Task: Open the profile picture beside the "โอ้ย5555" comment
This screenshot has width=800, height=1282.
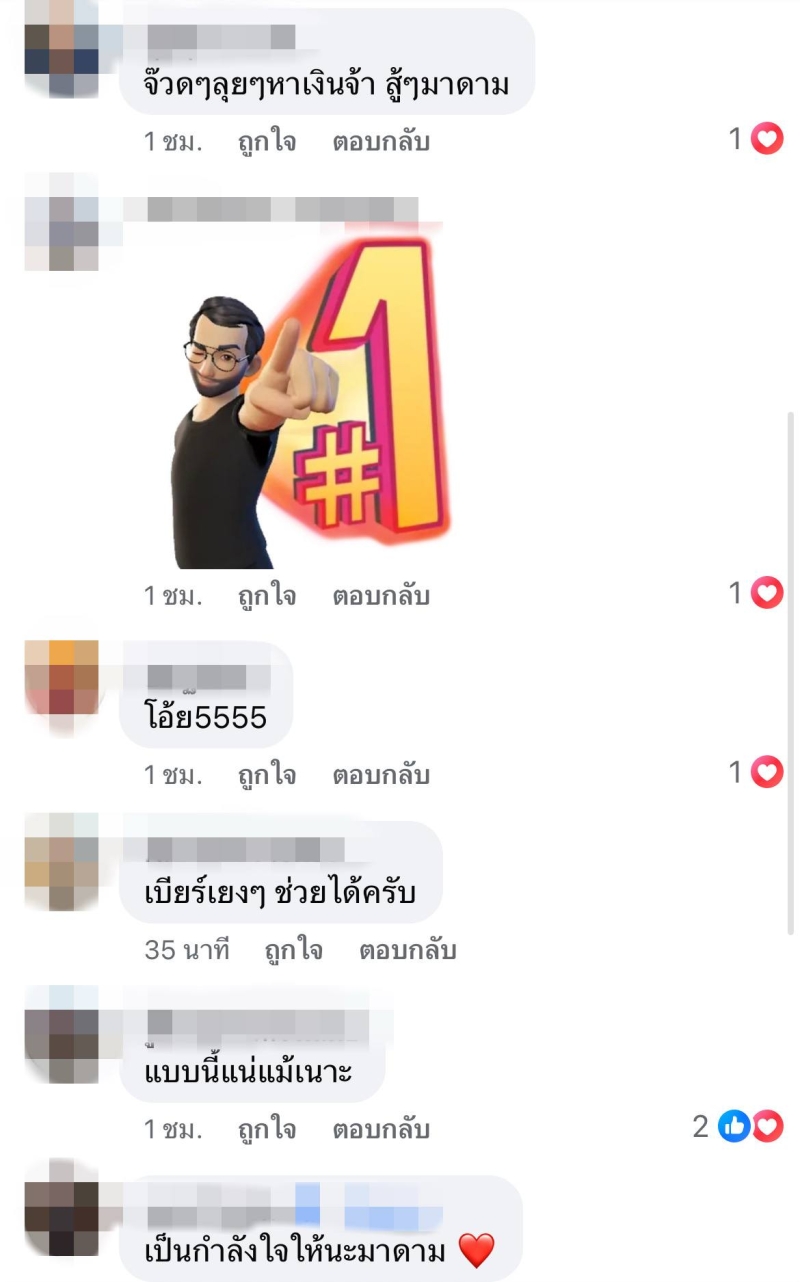Action: pos(62,678)
